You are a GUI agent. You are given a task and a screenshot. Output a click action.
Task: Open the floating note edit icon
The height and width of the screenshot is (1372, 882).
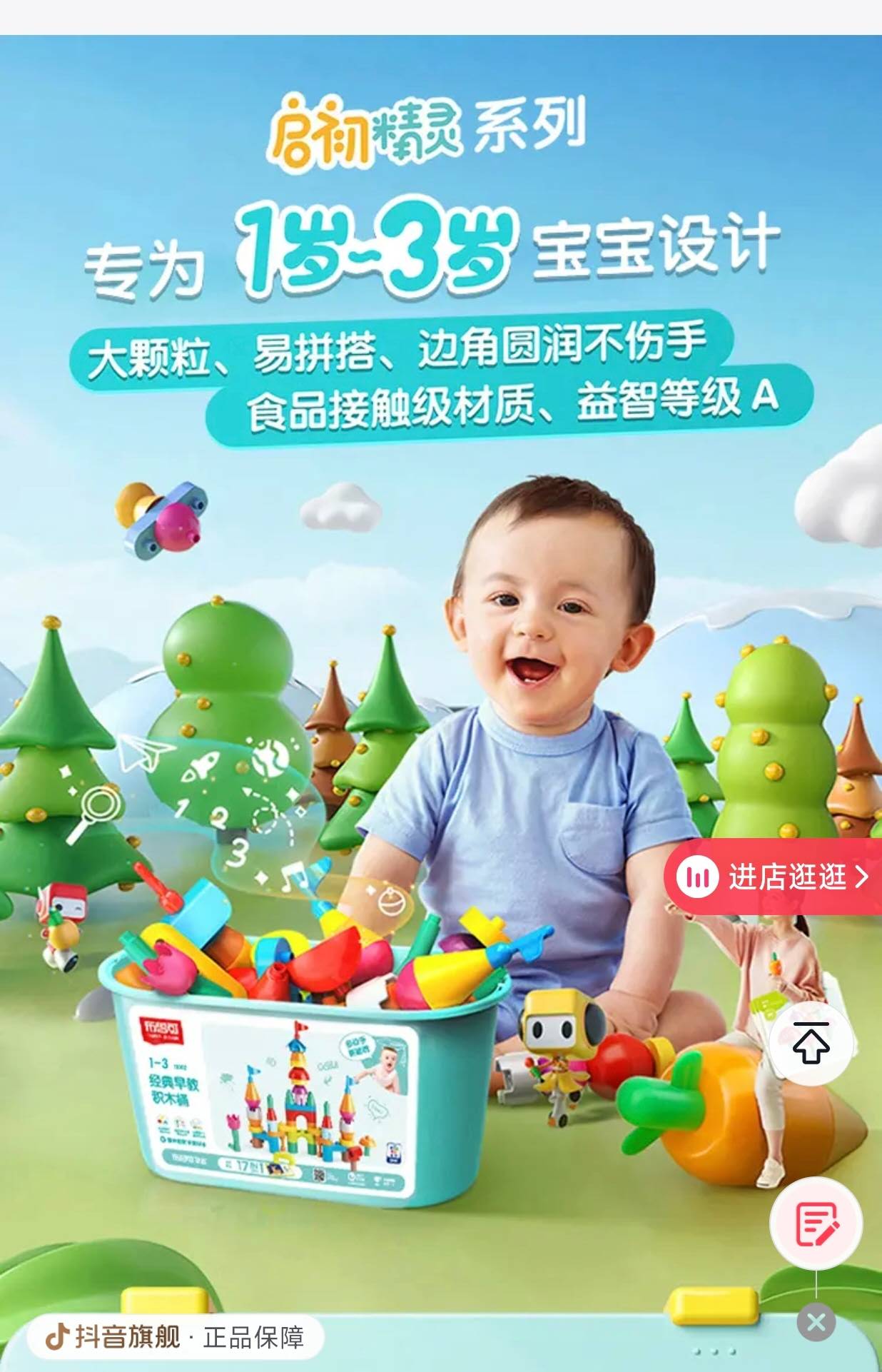(x=816, y=1223)
